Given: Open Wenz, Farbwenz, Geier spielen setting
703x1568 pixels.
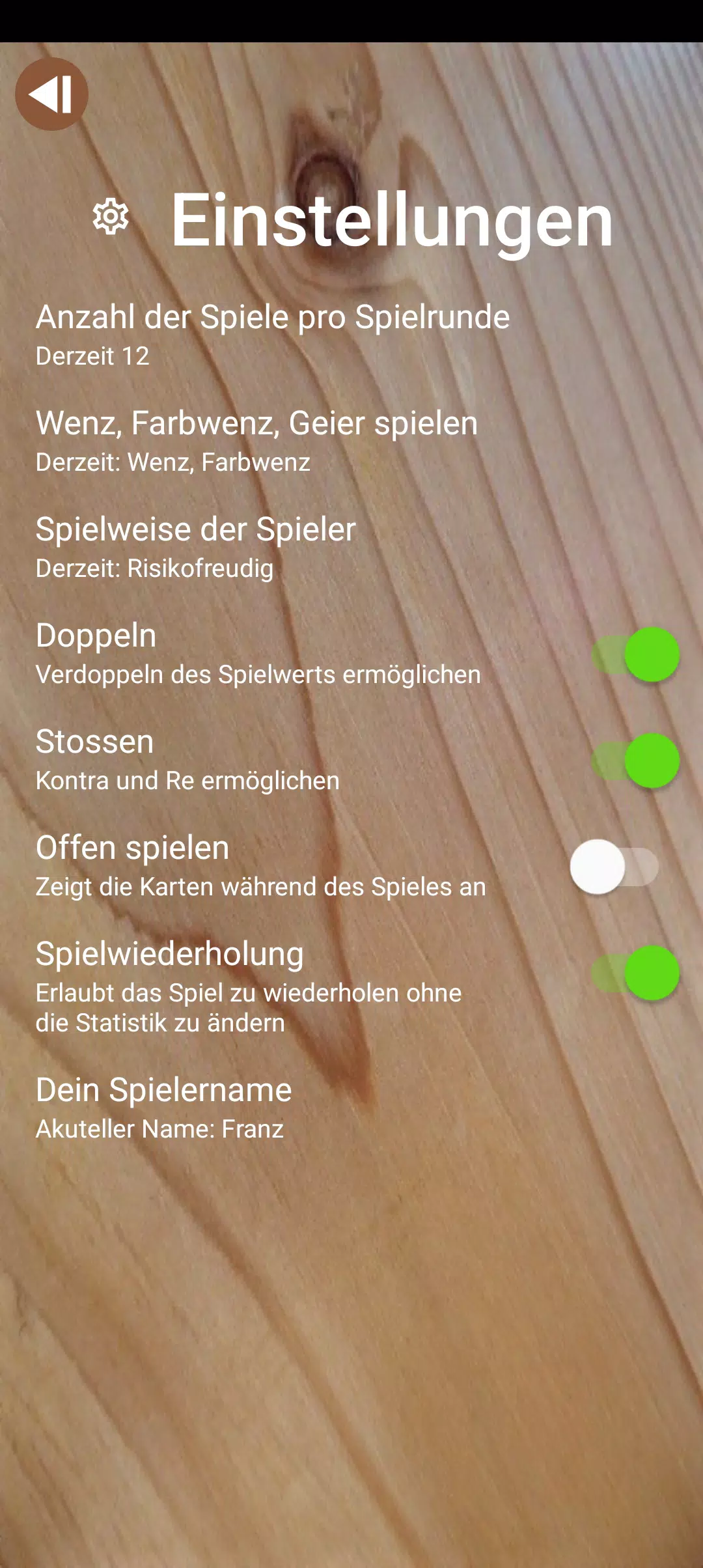Looking at the screenshot, I should pyautogui.click(x=351, y=441).
